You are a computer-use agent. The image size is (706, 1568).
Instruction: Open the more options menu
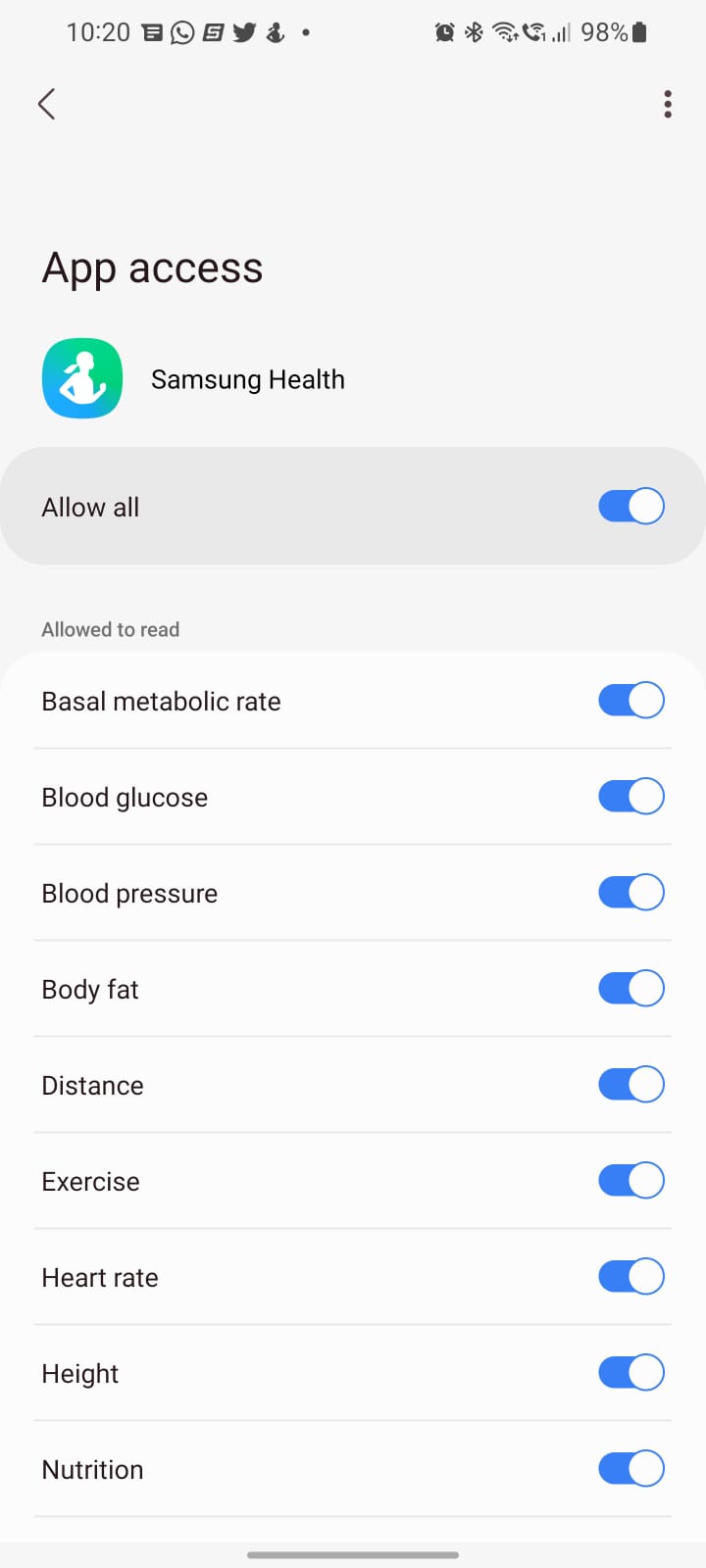(668, 104)
